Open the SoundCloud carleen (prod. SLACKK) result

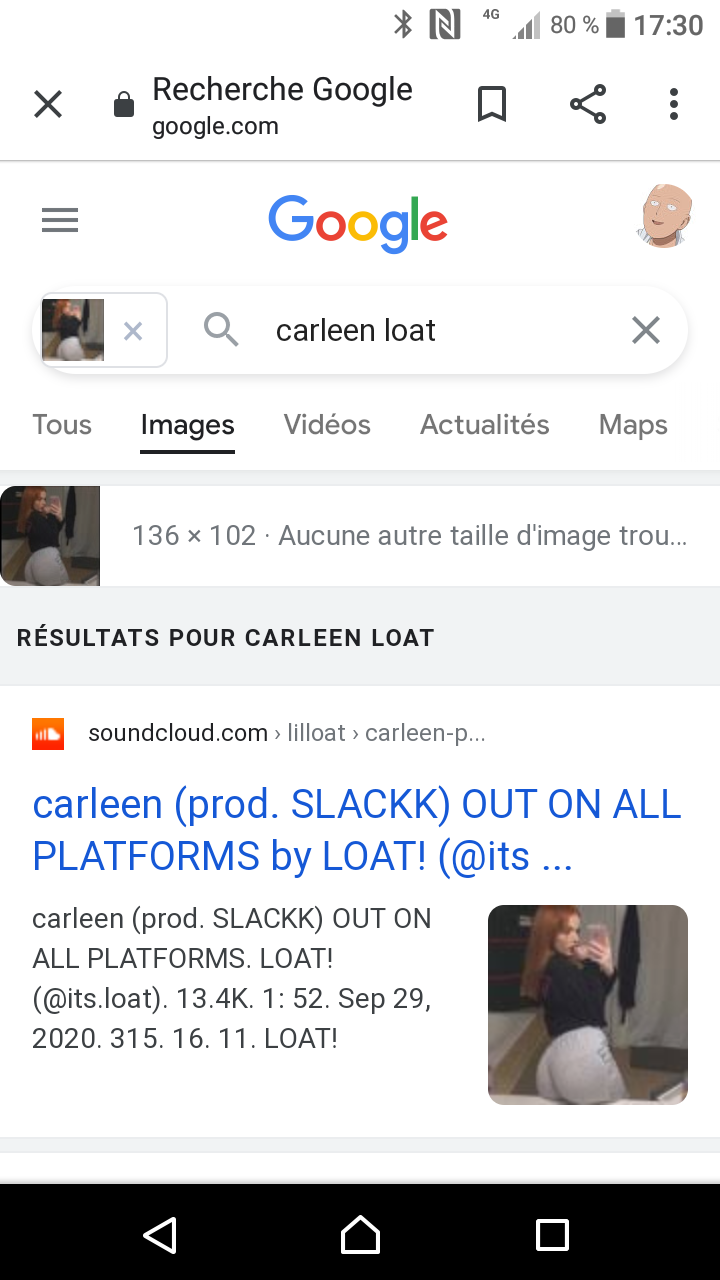point(357,830)
